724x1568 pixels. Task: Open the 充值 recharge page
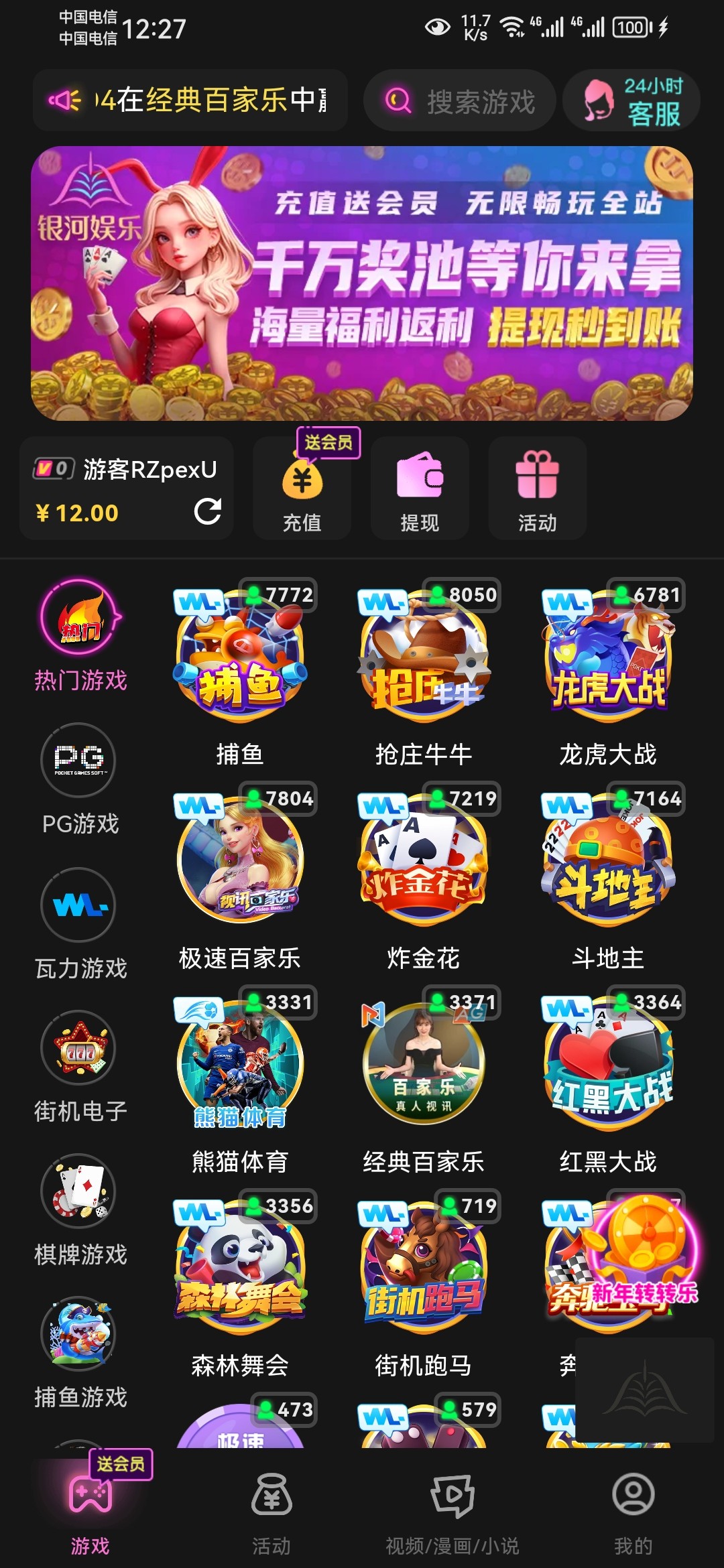point(302,489)
